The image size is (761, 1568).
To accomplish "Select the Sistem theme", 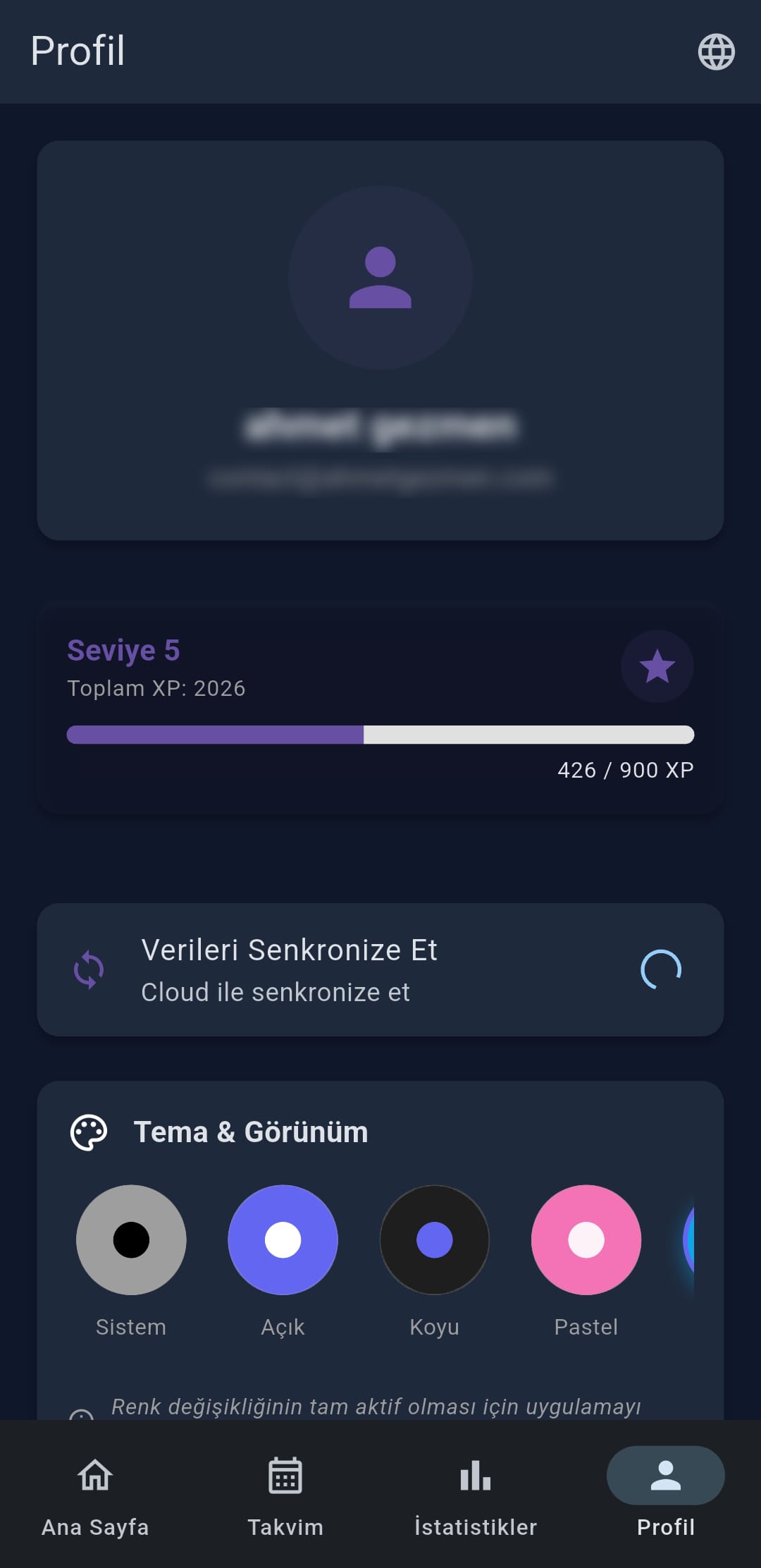I will pos(131,1240).
